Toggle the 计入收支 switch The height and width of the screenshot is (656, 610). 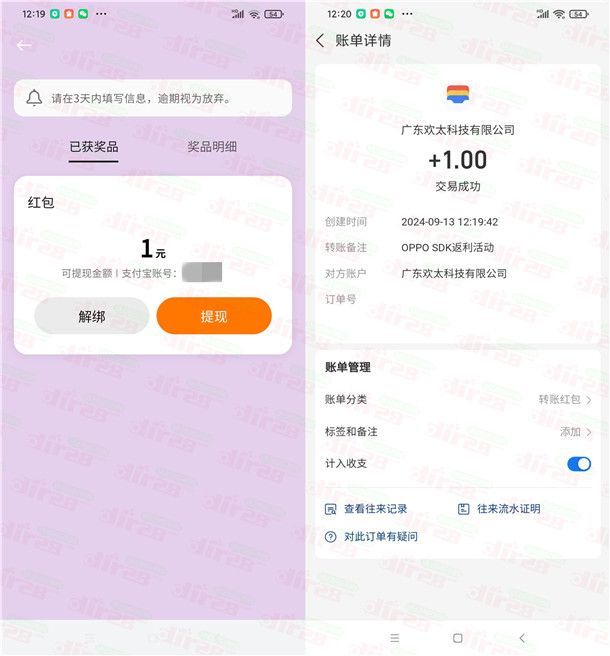pyautogui.click(x=578, y=463)
